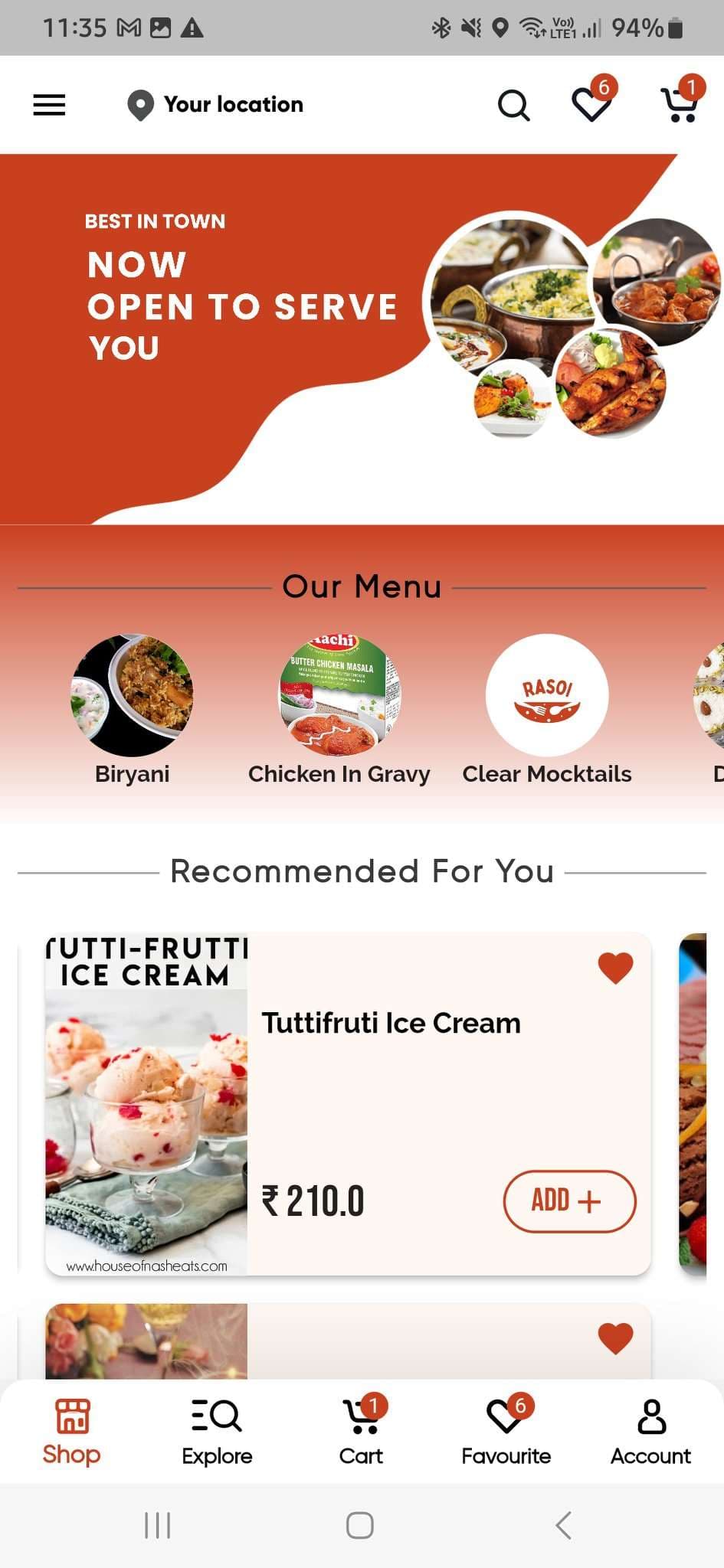This screenshot has height=1568, width=724.
Task: View favourites via the heart icon on top
Action: [590, 107]
